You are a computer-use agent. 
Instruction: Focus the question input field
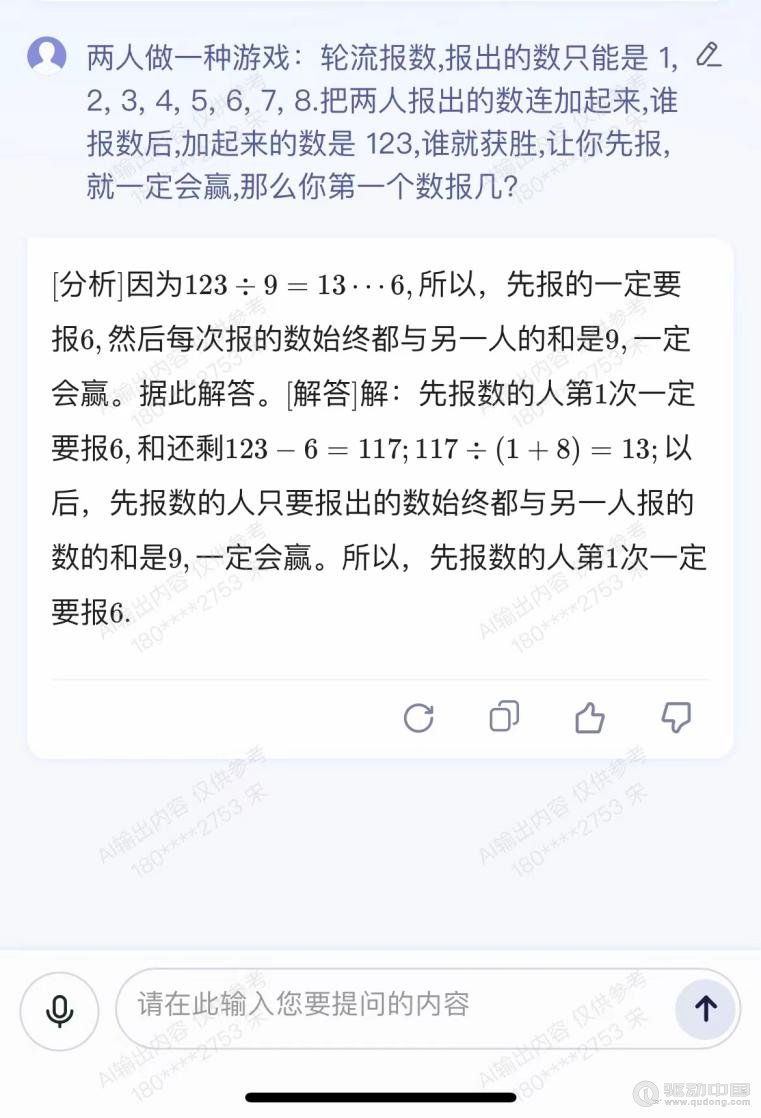tap(390, 1005)
